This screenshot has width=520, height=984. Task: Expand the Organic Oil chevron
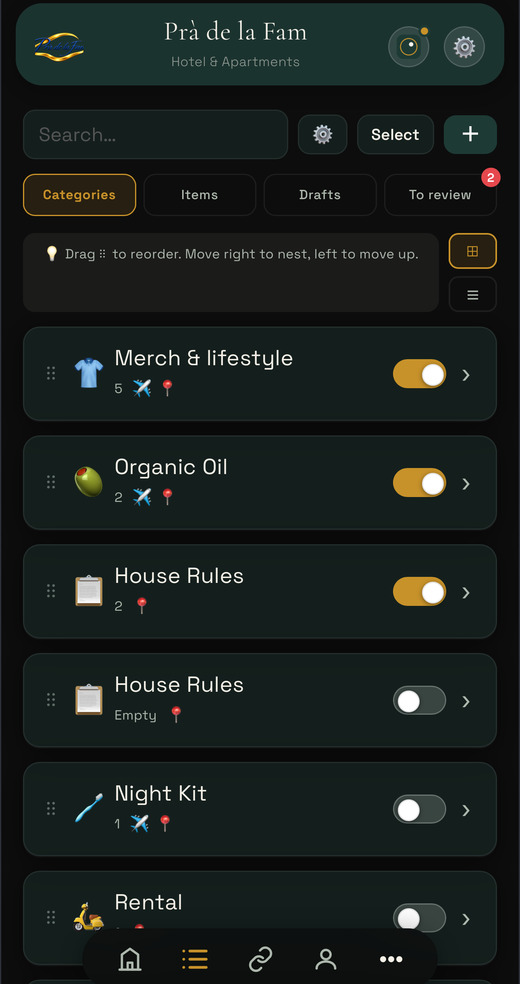tap(466, 483)
